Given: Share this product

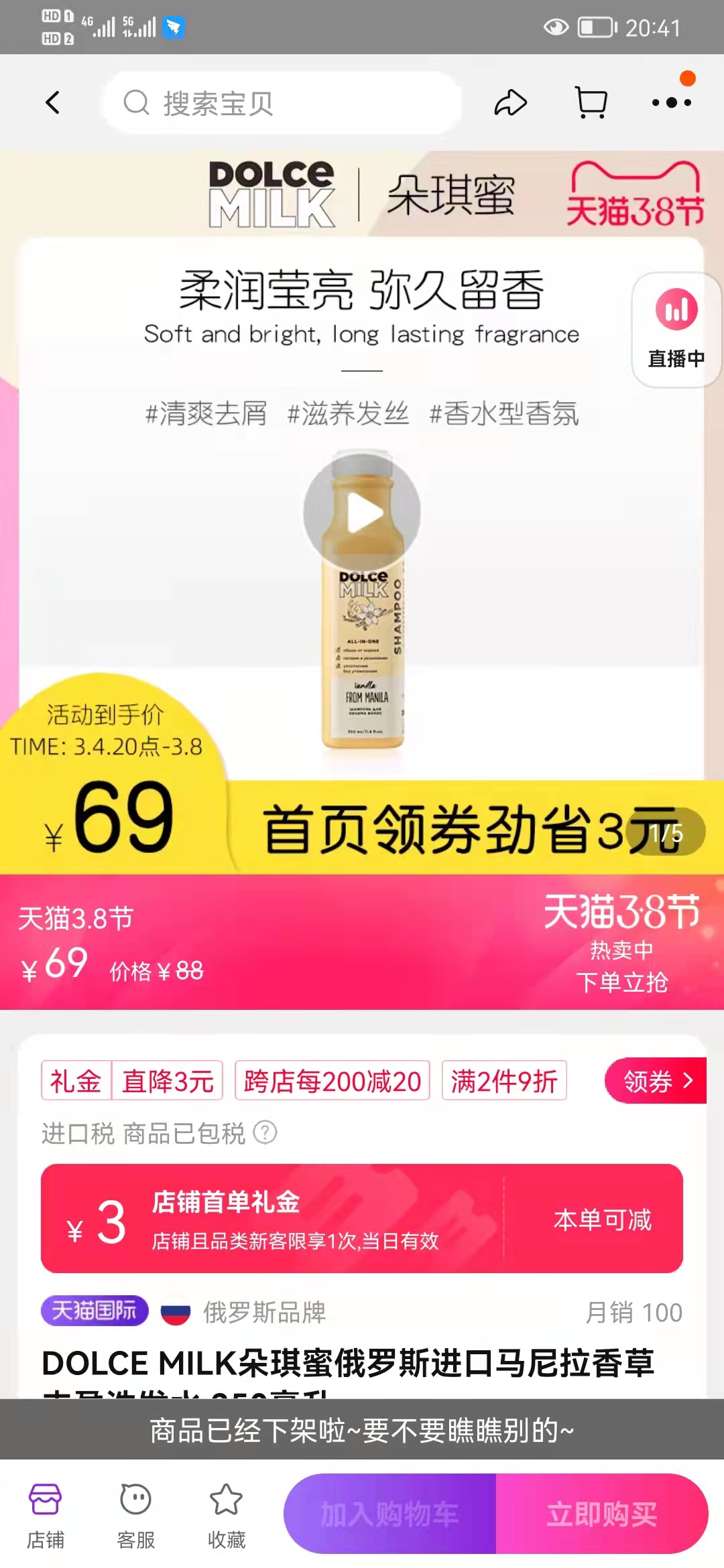Looking at the screenshot, I should pyautogui.click(x=511, y=103).
